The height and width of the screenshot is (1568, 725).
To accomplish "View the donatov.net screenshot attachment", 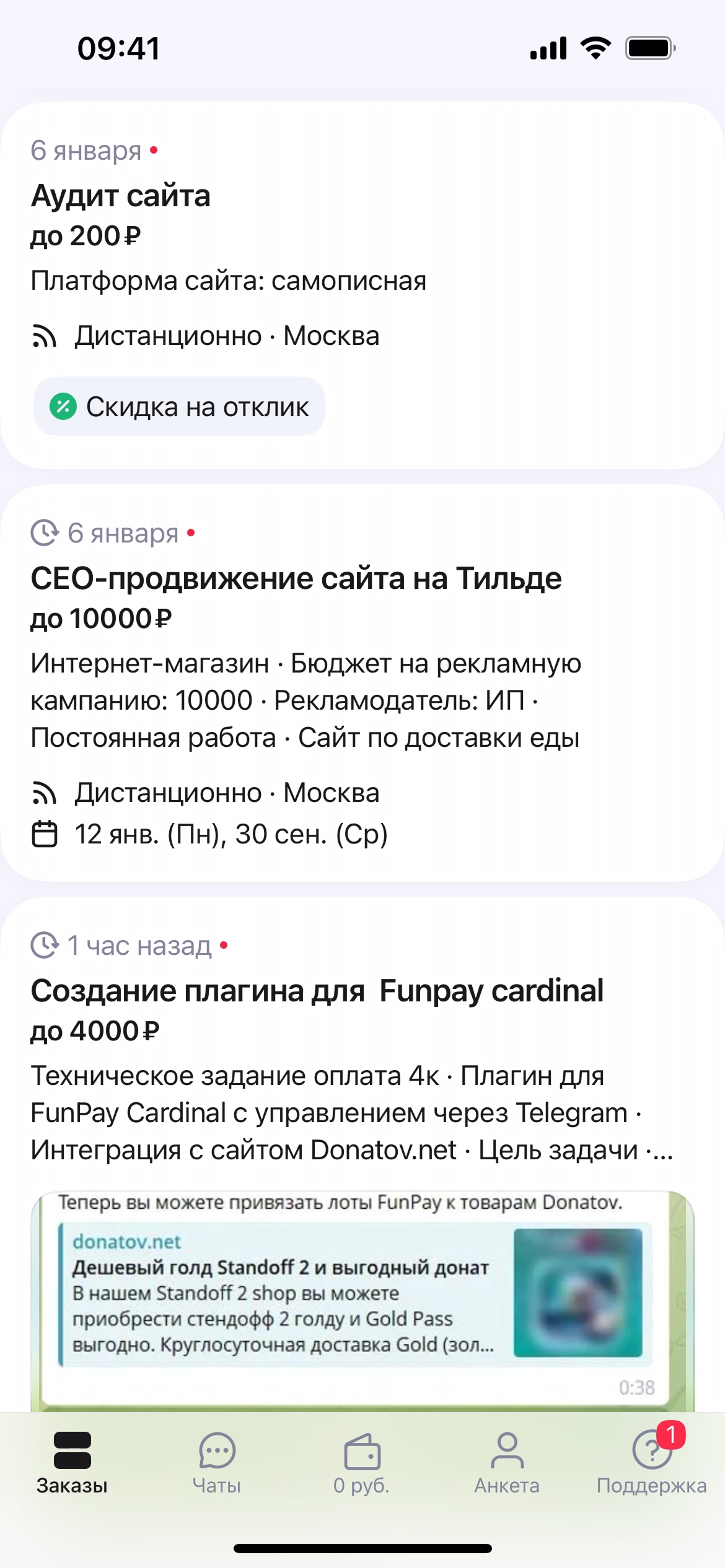I will pyautogui.click(x=362, y=1300).
